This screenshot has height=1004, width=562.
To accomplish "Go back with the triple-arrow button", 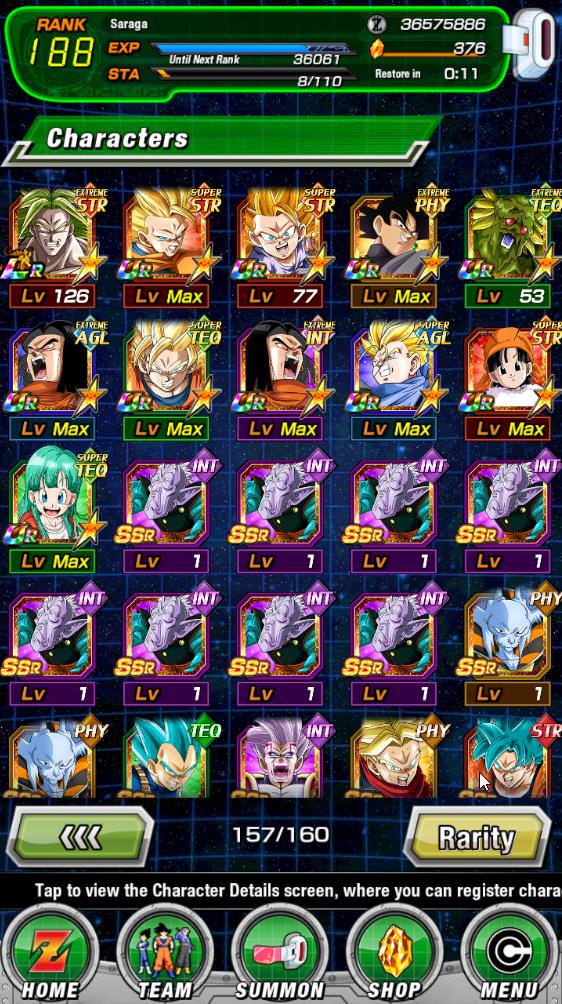I will [x=79, y=836].
